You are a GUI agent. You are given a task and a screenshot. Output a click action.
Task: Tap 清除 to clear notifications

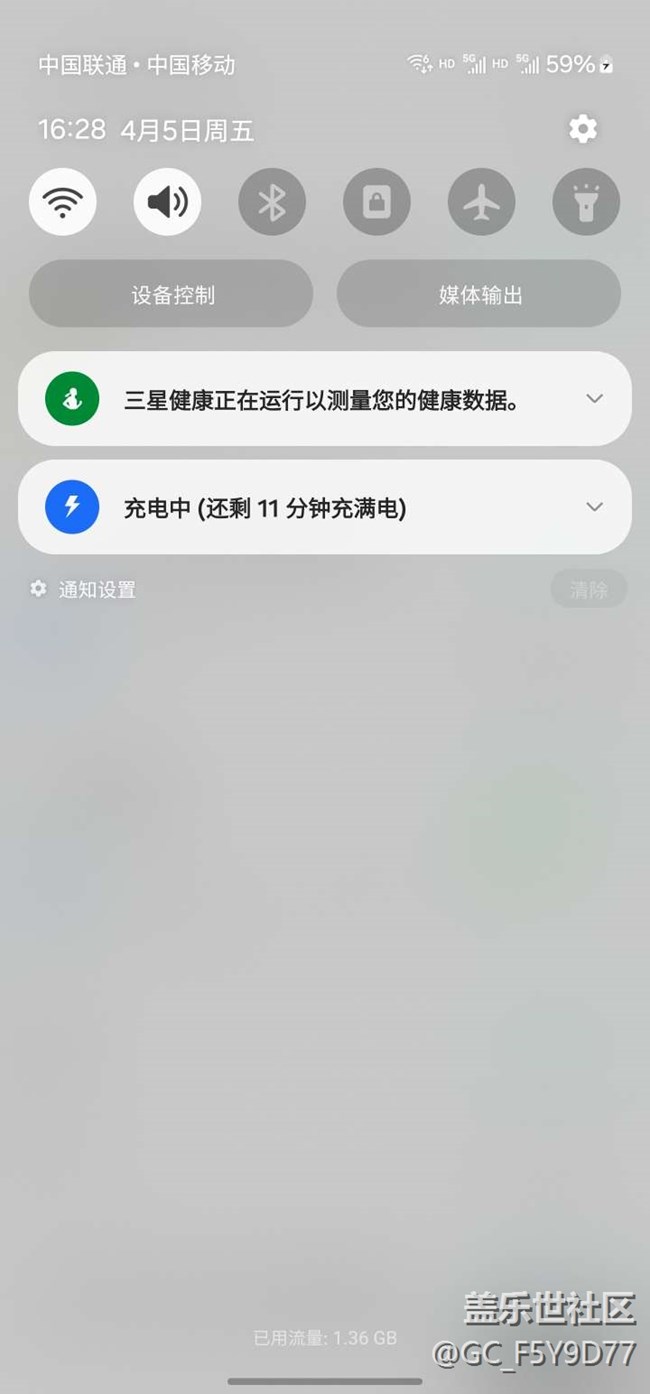[x=588, y=590]
